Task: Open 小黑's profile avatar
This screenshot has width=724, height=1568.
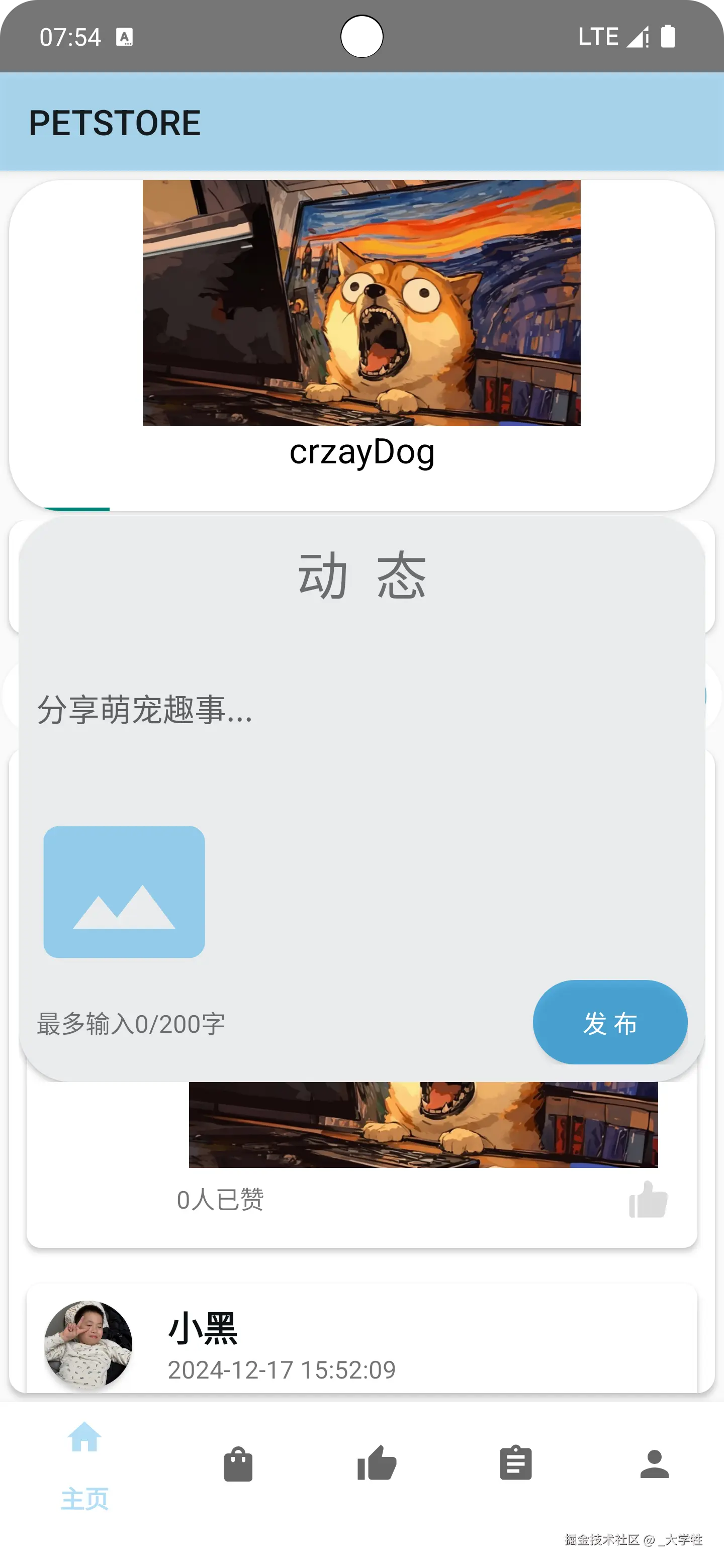Action: point(89,1344)
